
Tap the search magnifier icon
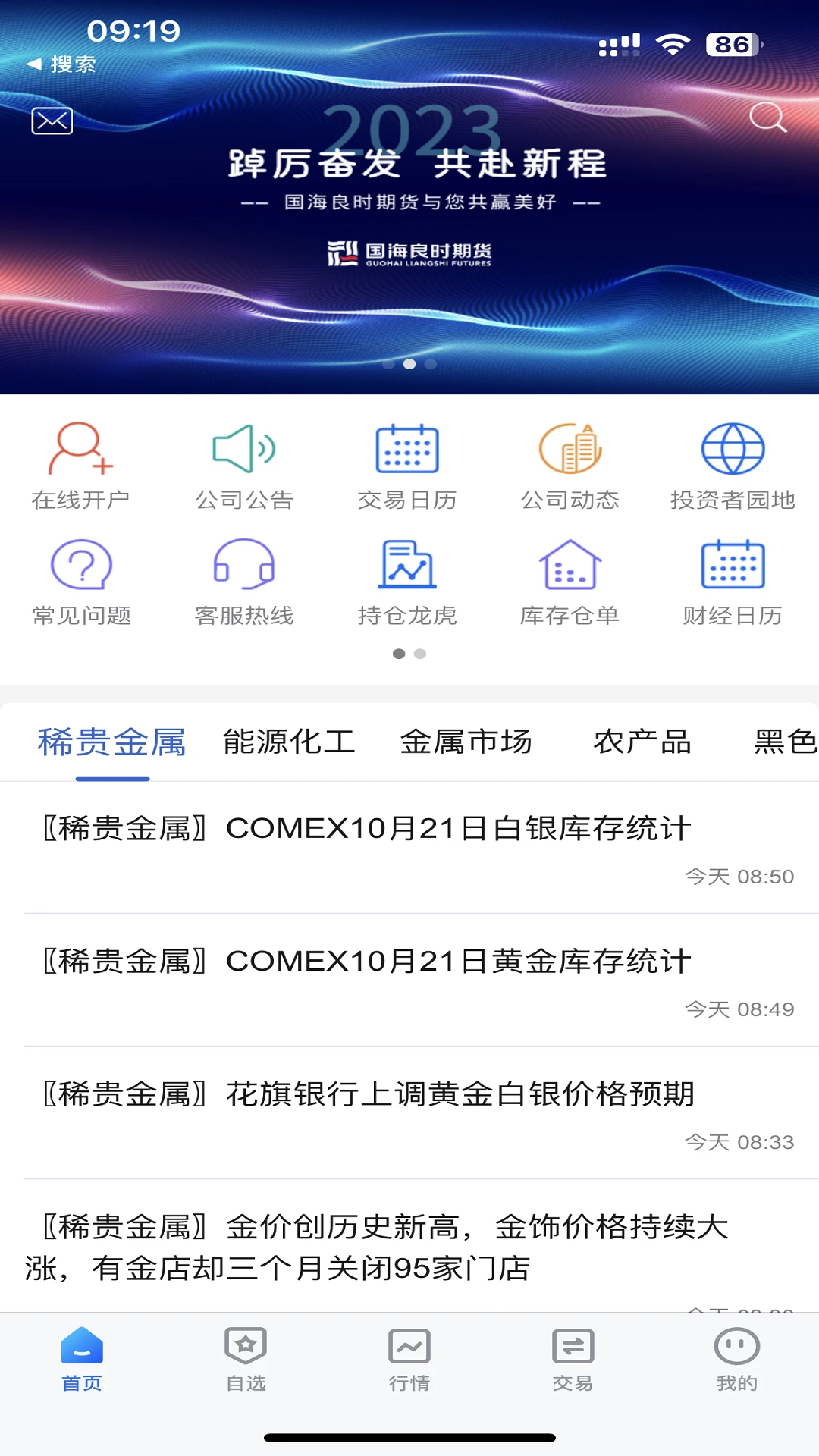pyautogui.click(x=768, y=118)
